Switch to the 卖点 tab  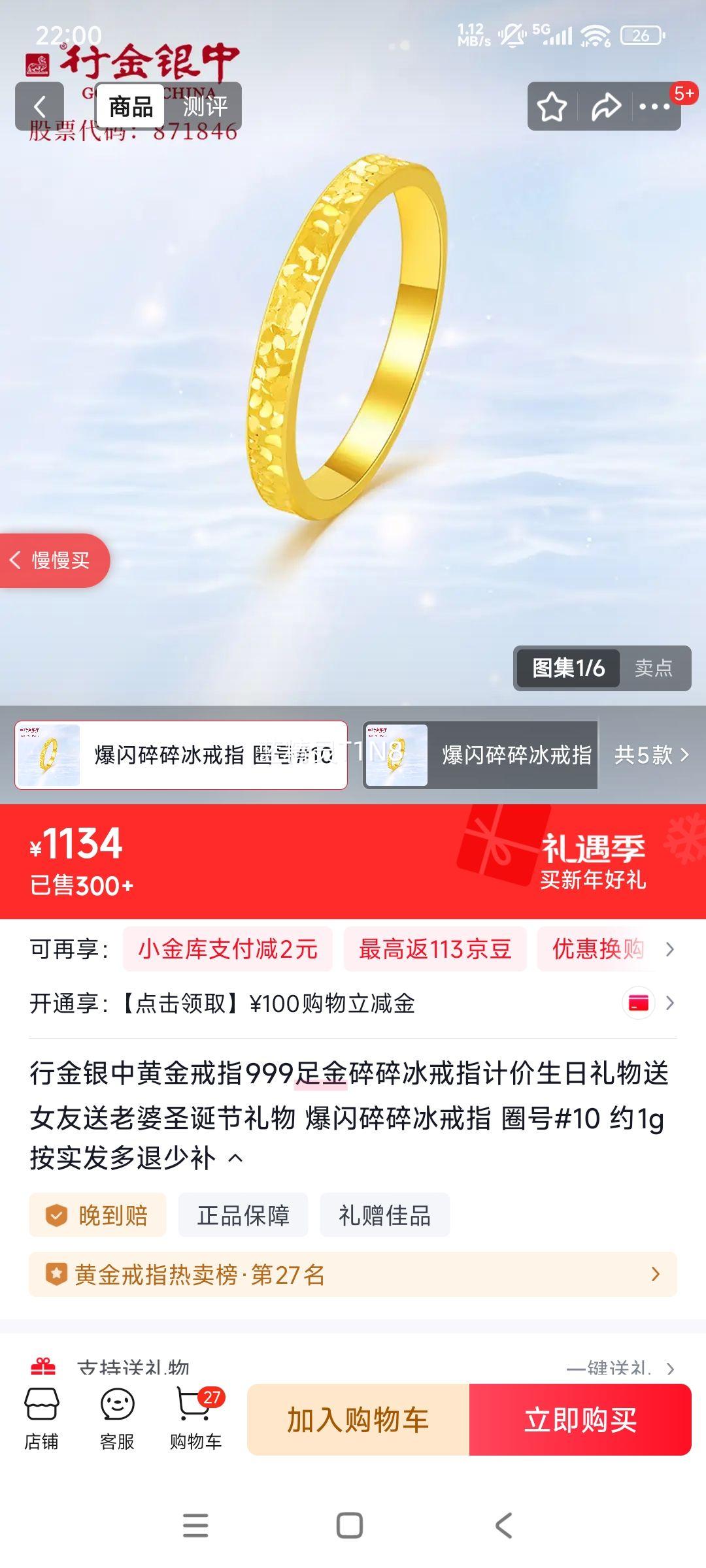(654, 668)
